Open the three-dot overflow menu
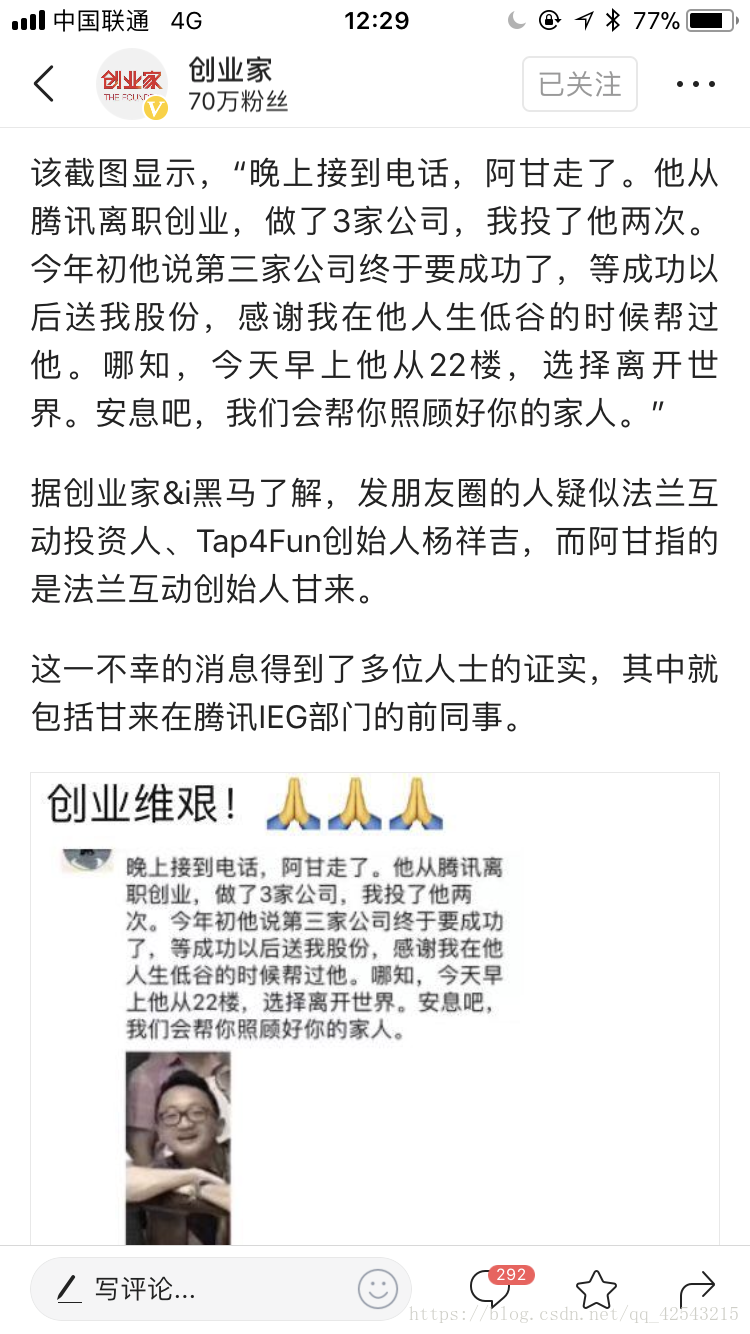Image resolution: width=750 pixels, height=1334 pixels. (x=695, y=84)
